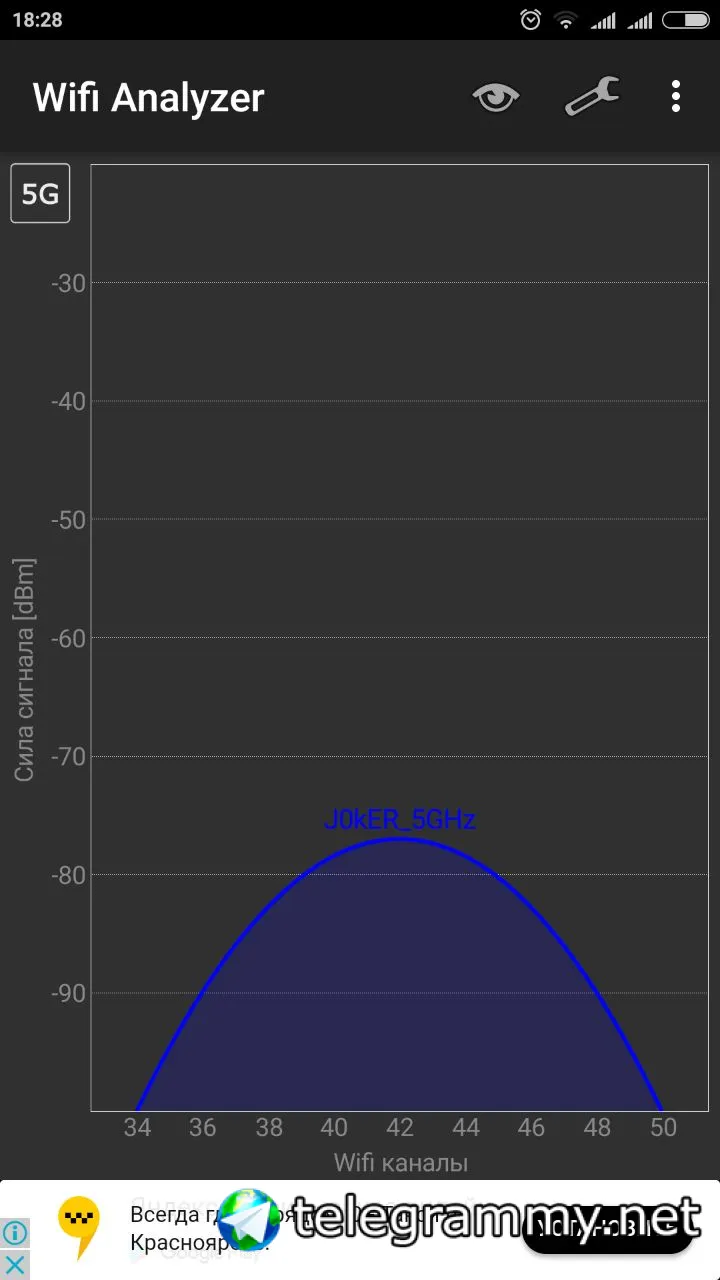Toggle the 5G band button
Viewport: 720px width, 1280px height.
[x=40, y=193]
